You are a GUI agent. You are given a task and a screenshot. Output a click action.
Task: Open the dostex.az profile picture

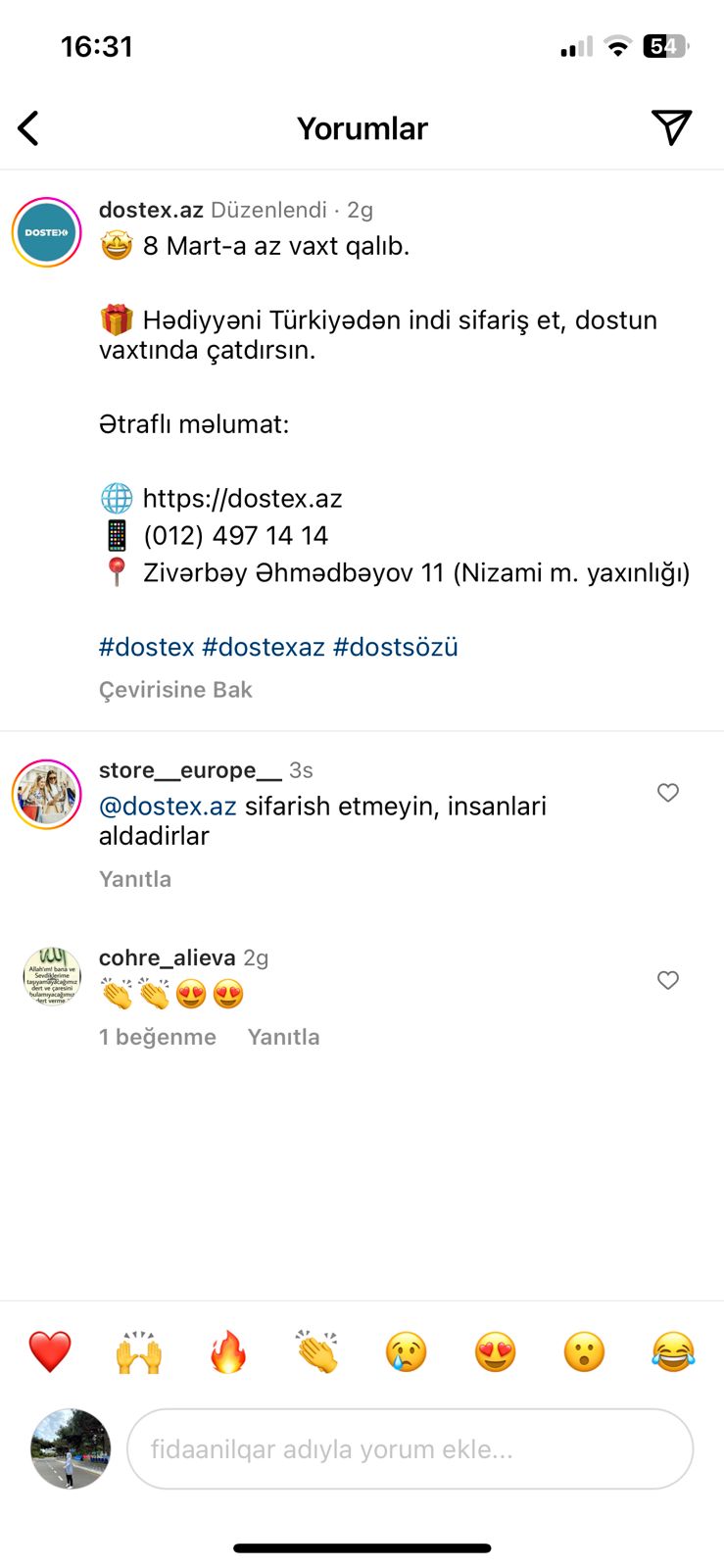click(x=46, y=233)
